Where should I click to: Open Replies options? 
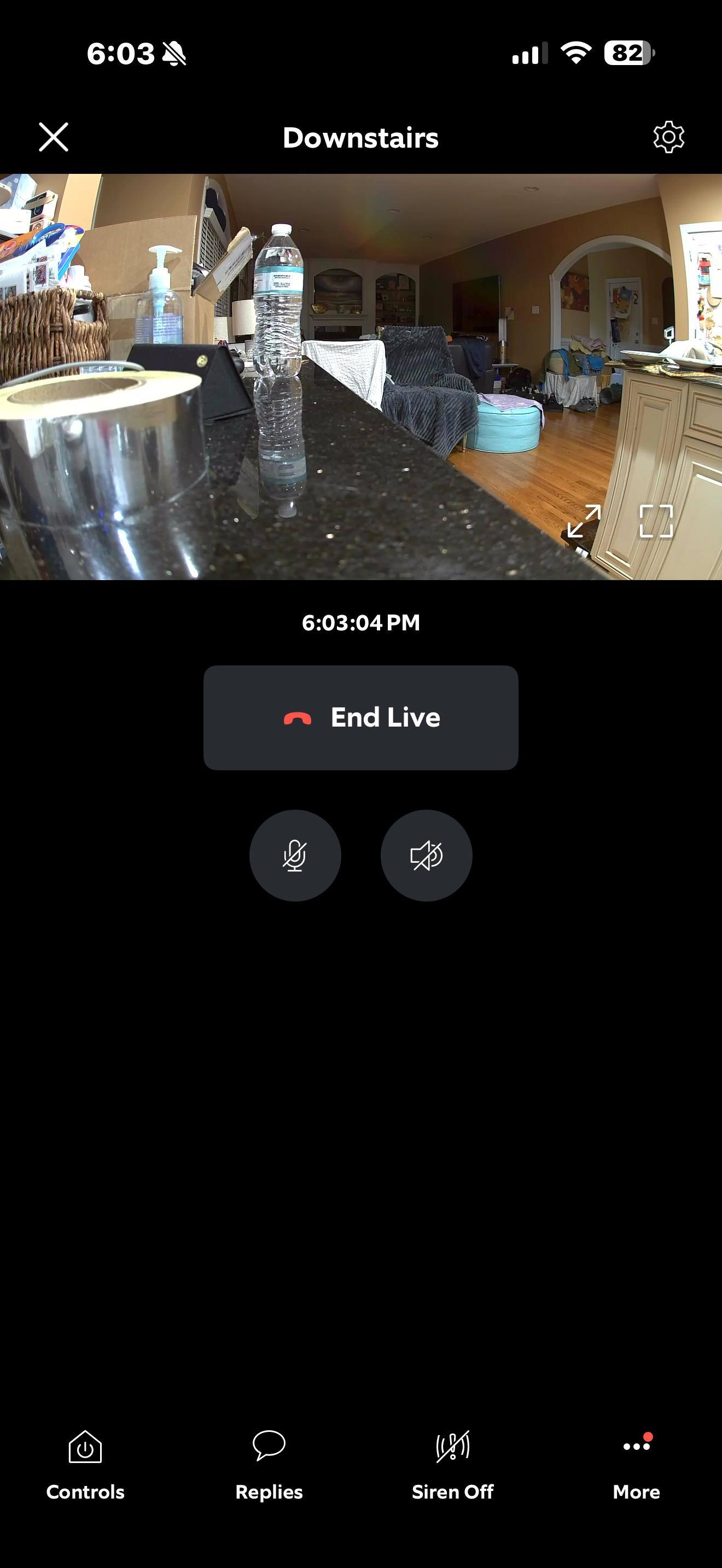pyautogui.click(x=269, y=1465)
